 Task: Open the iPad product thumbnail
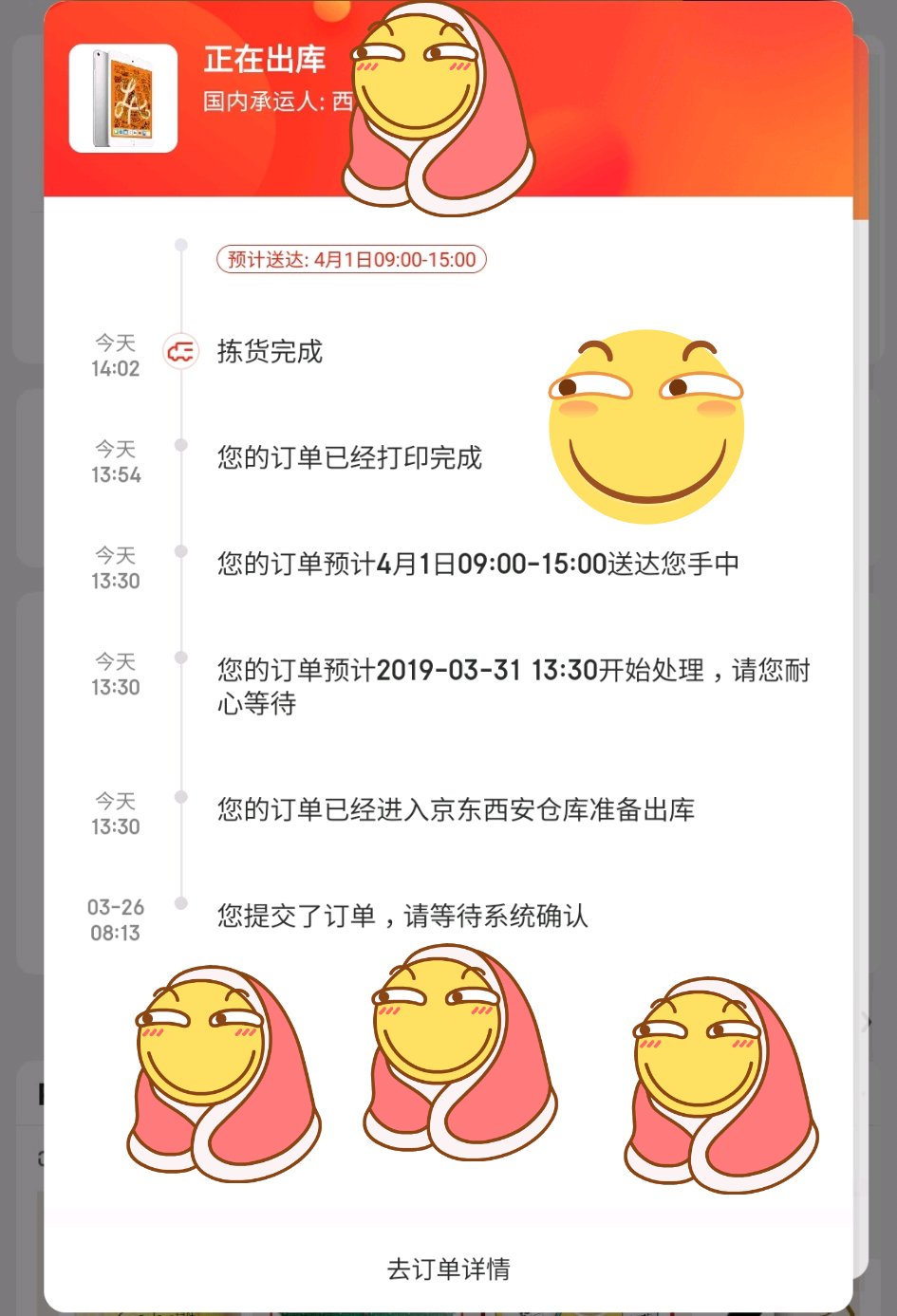(123, 99)
